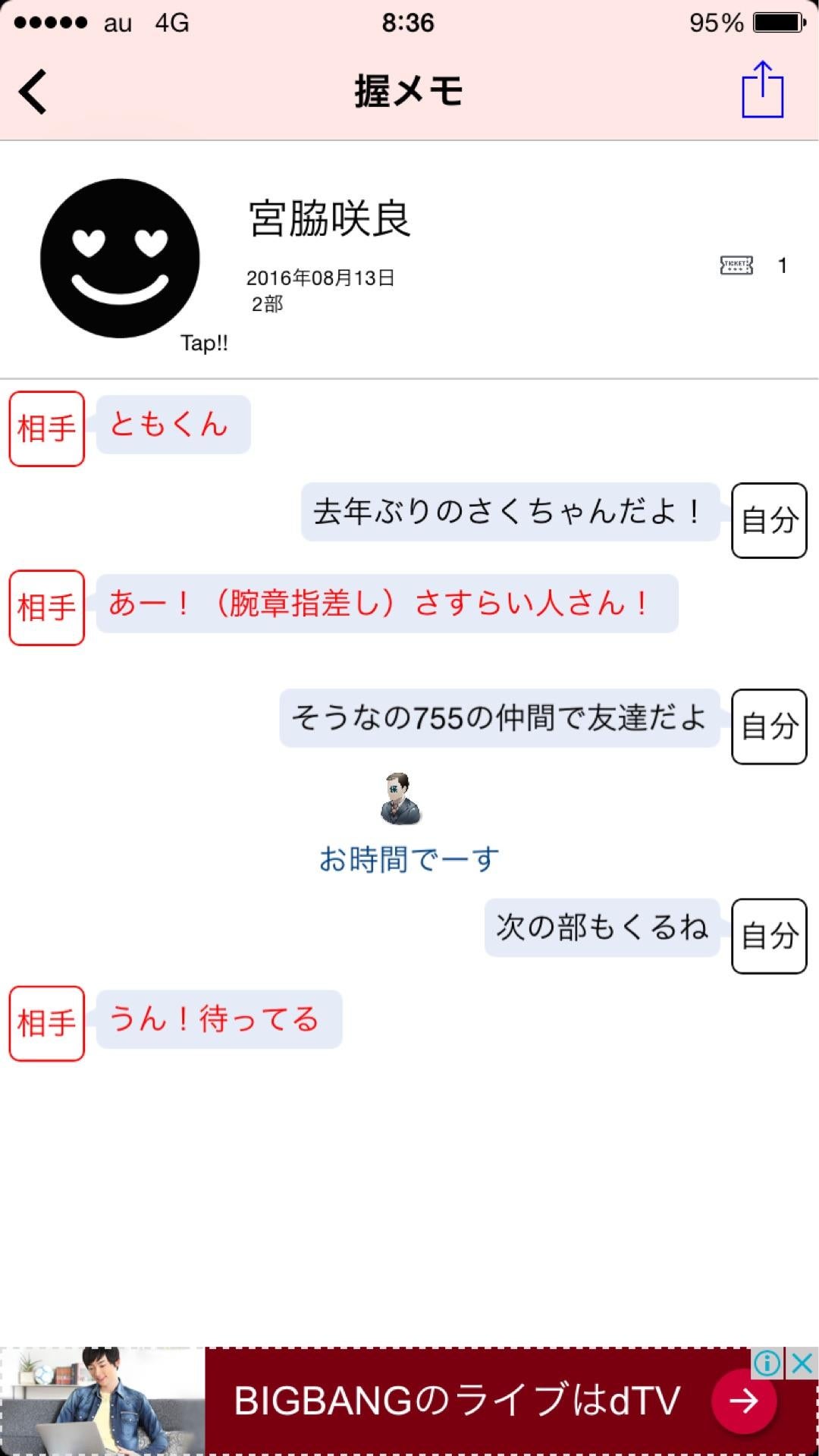Tap the 4G indicator in the status bar
819x1456 pixels.
click(x=171, y=23)
